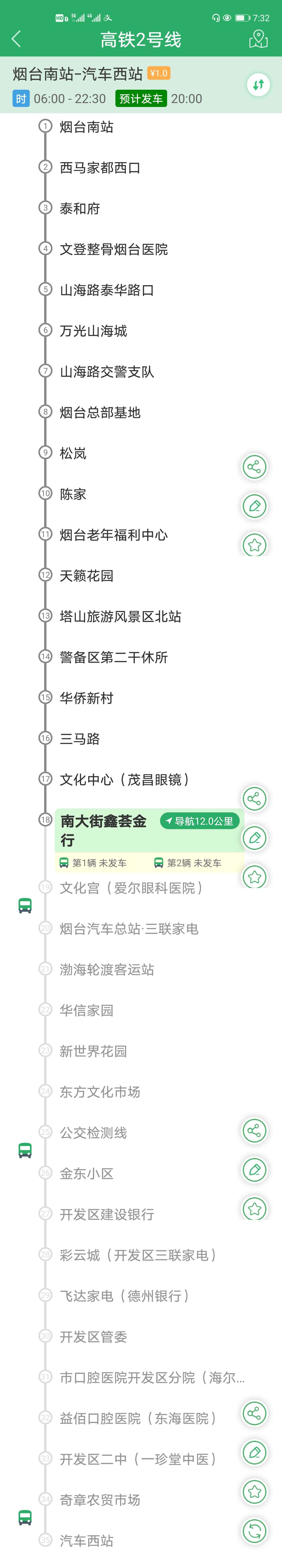The width and height of the screenshot is (282, 1568).
Task: Select stop 烟台南站
Action: click(86, 127)
